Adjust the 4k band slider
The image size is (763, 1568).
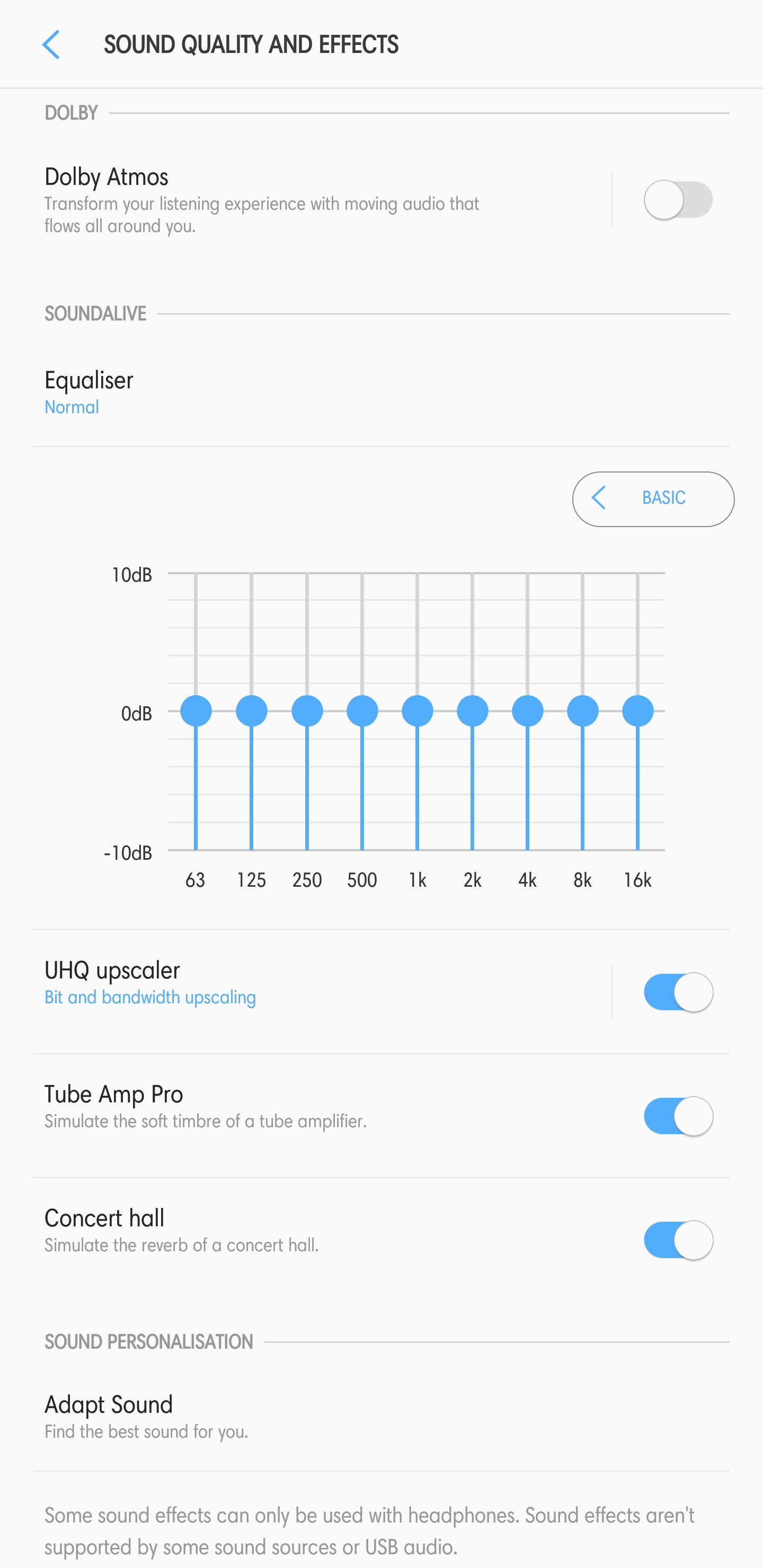point(528,710)
